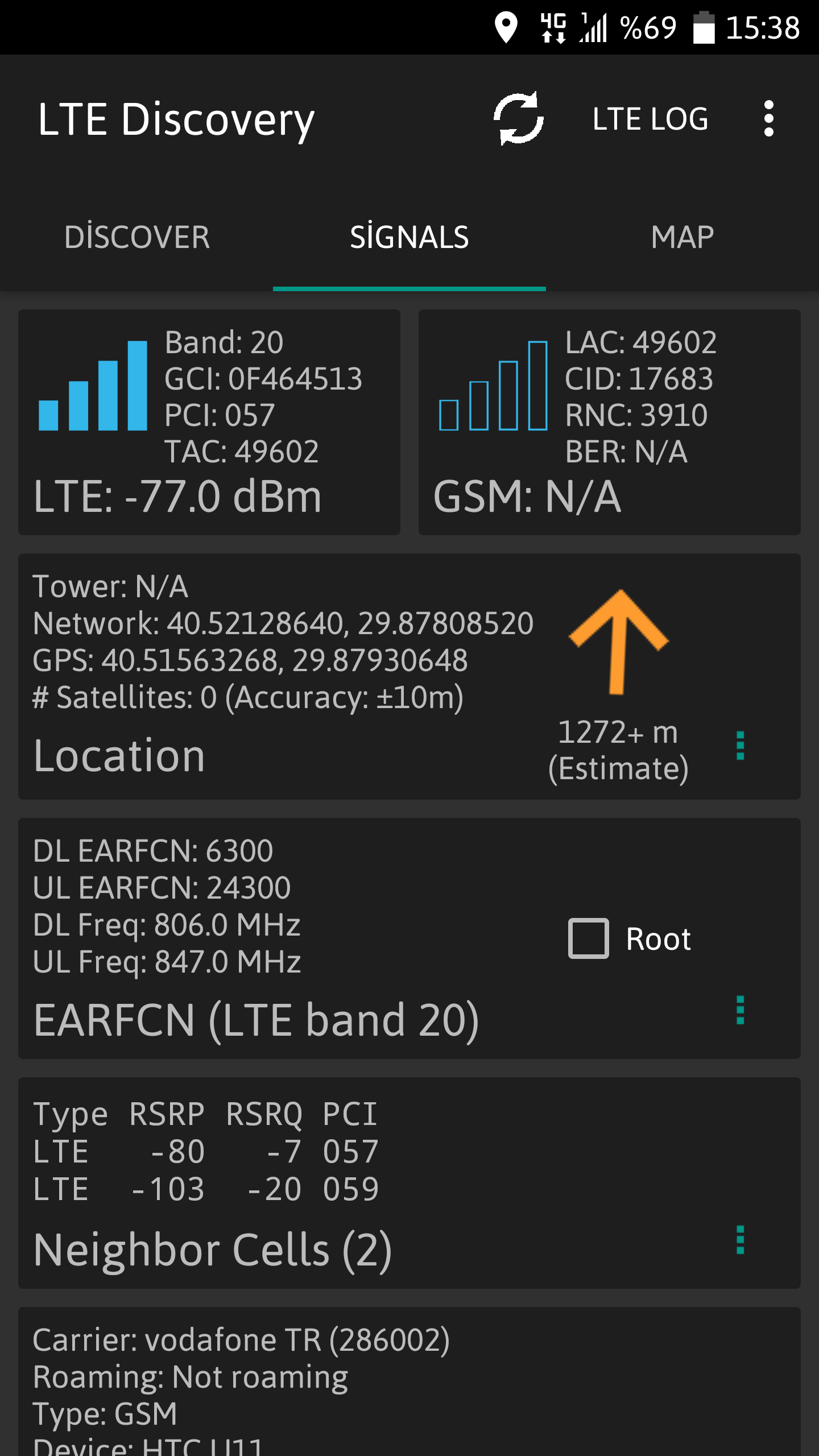Open the EARFCN card options menu
819x1456 pixels.
pyautogui.click(x=740, y=1010)
